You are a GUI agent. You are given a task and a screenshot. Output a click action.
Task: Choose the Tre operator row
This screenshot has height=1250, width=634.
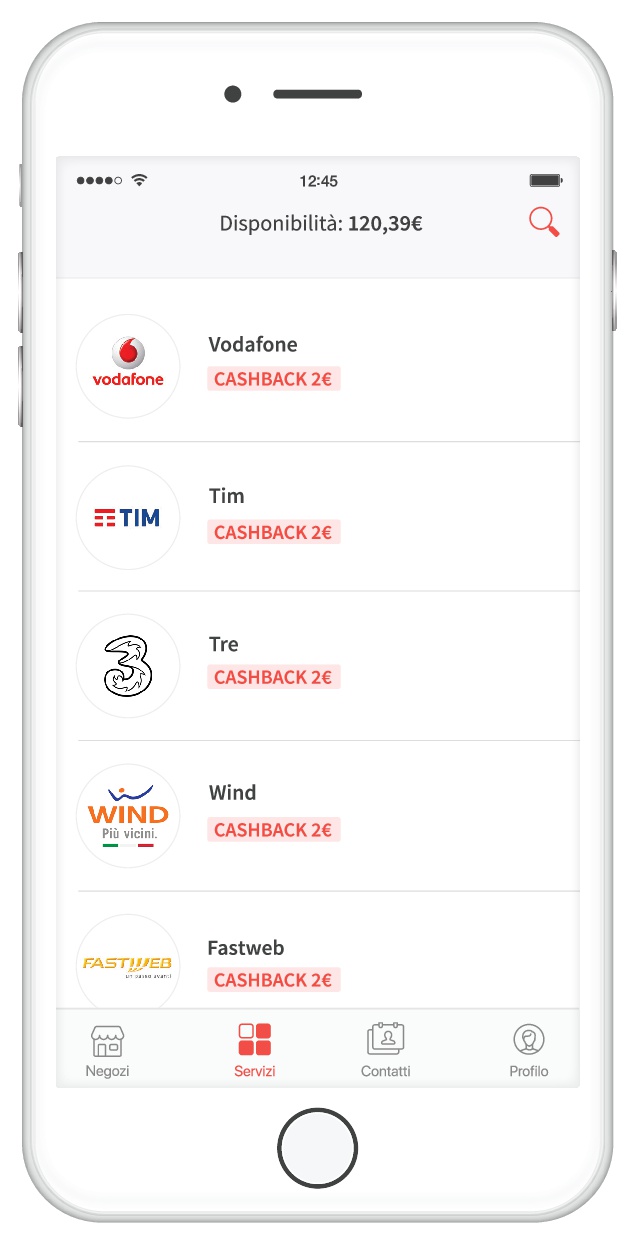tap(320, 664)
